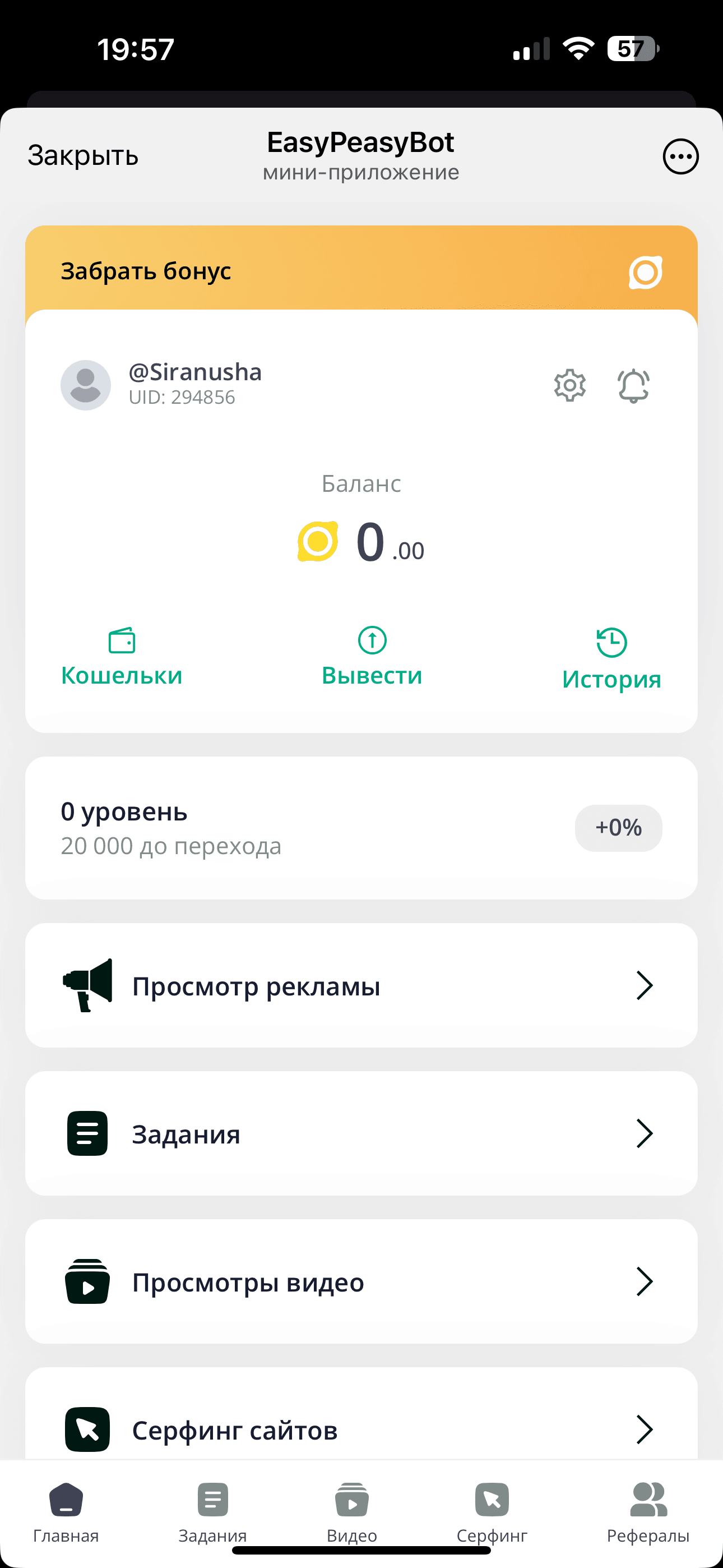Expand the Просмотр рекламы section
This screenshot has width=723, height=1568.
645,985
